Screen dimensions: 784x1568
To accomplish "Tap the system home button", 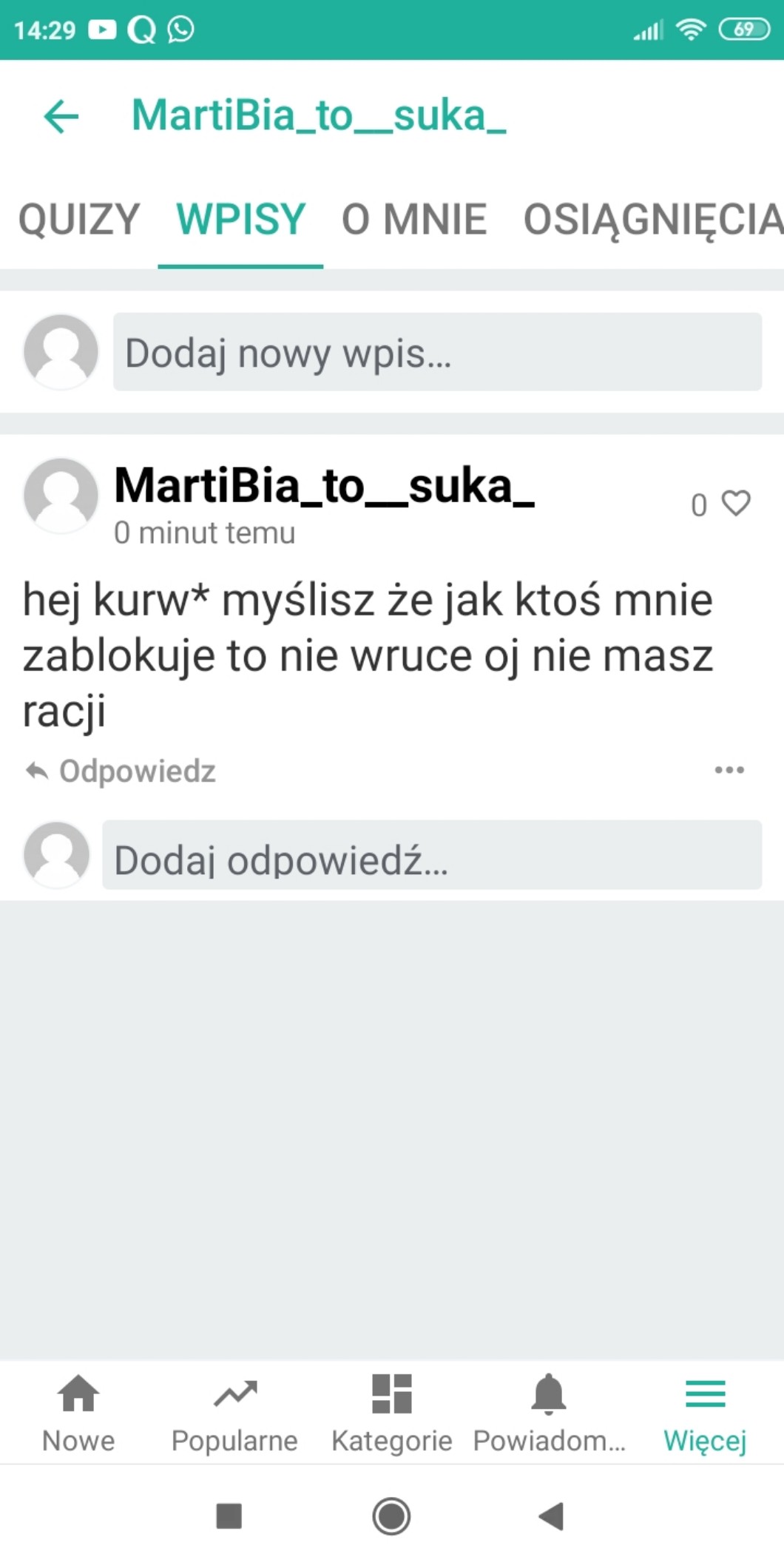I will (x=391, y=1517).
